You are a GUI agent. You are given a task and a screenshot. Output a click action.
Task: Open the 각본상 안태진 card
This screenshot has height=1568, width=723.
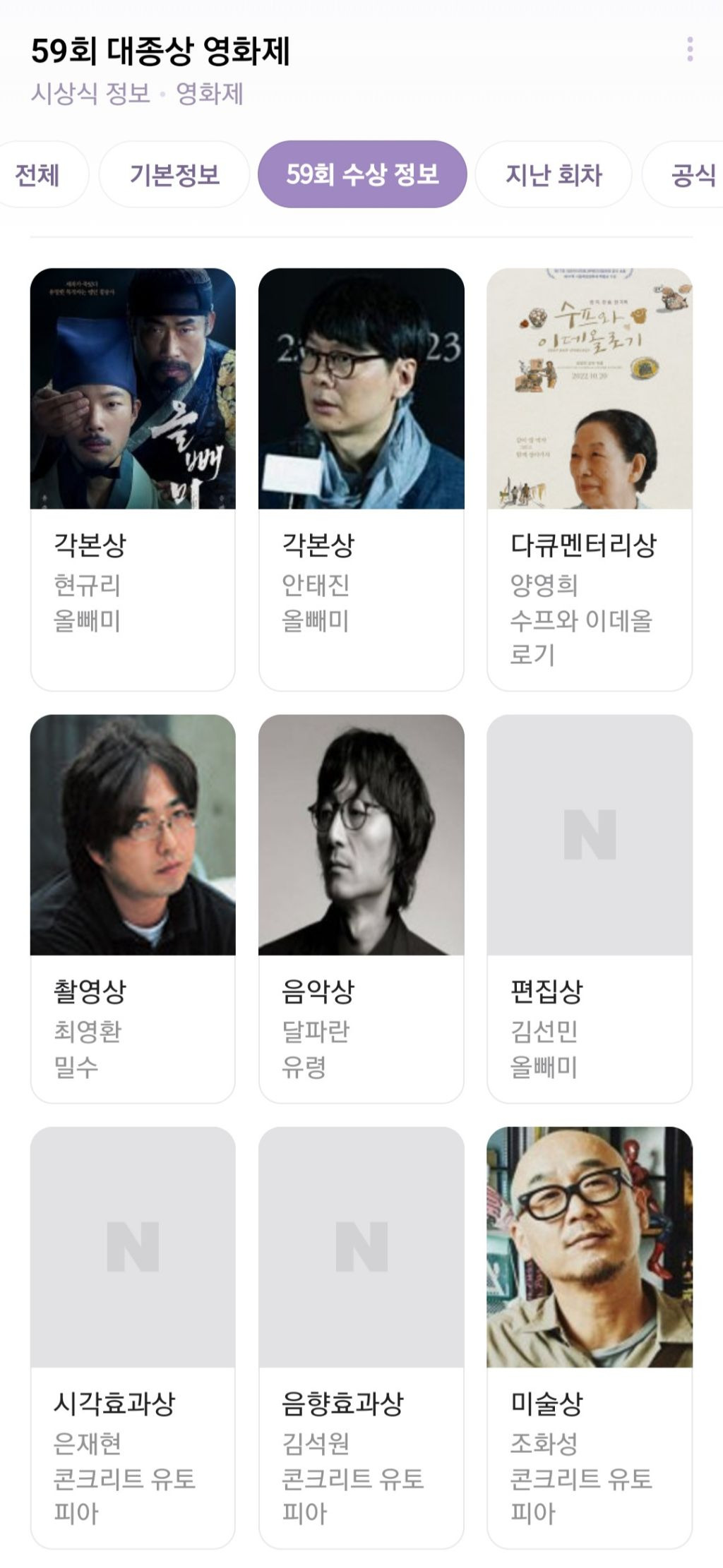coord(361,479)
